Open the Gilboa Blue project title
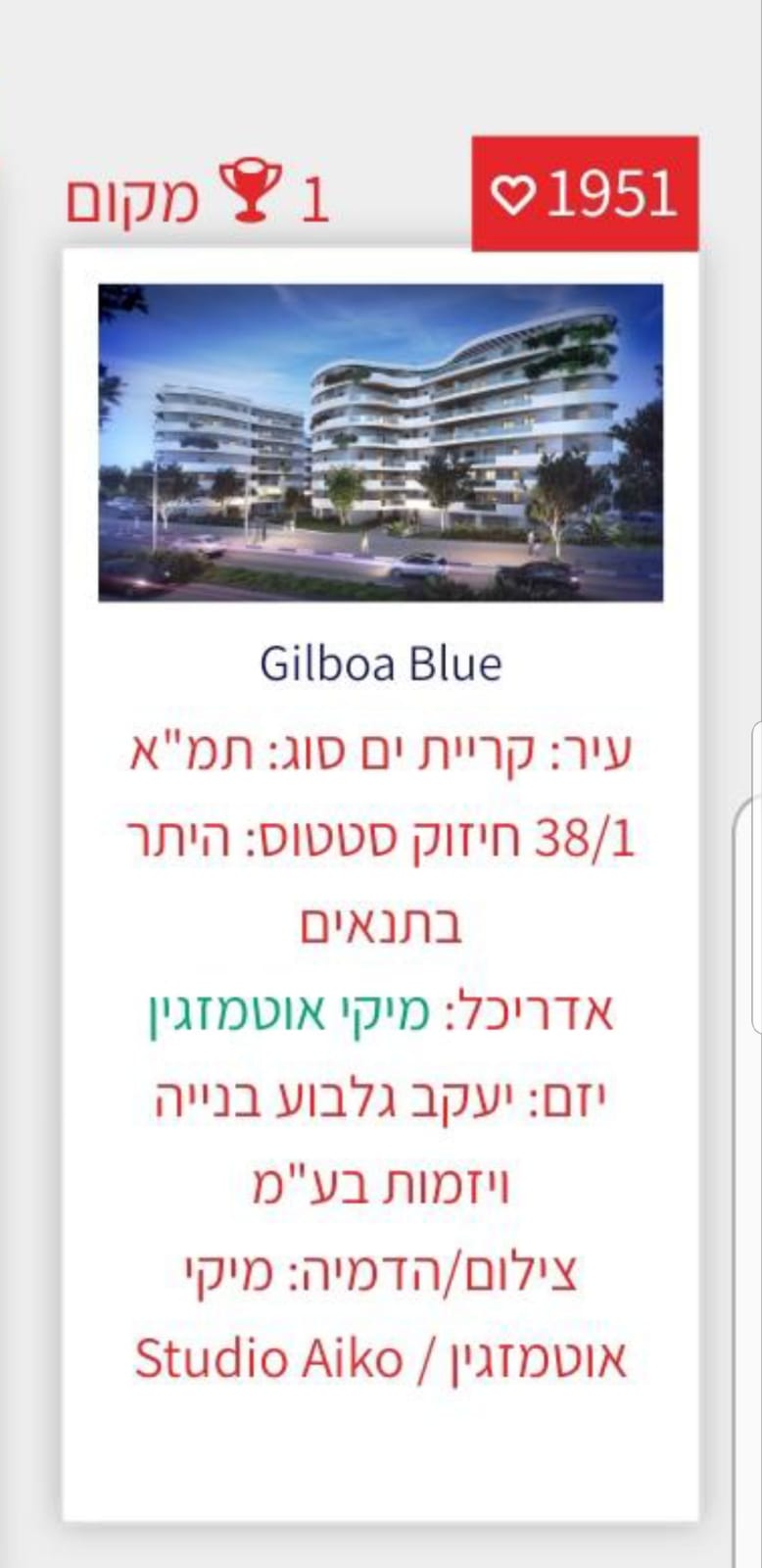 click(x=380, y=663)
